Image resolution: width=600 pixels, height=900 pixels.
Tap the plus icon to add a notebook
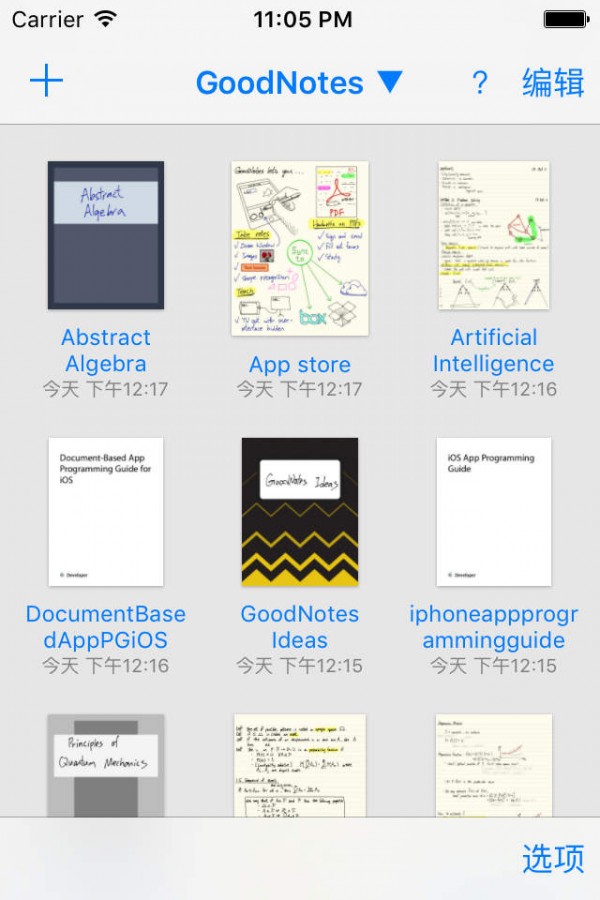coord(46,81)
